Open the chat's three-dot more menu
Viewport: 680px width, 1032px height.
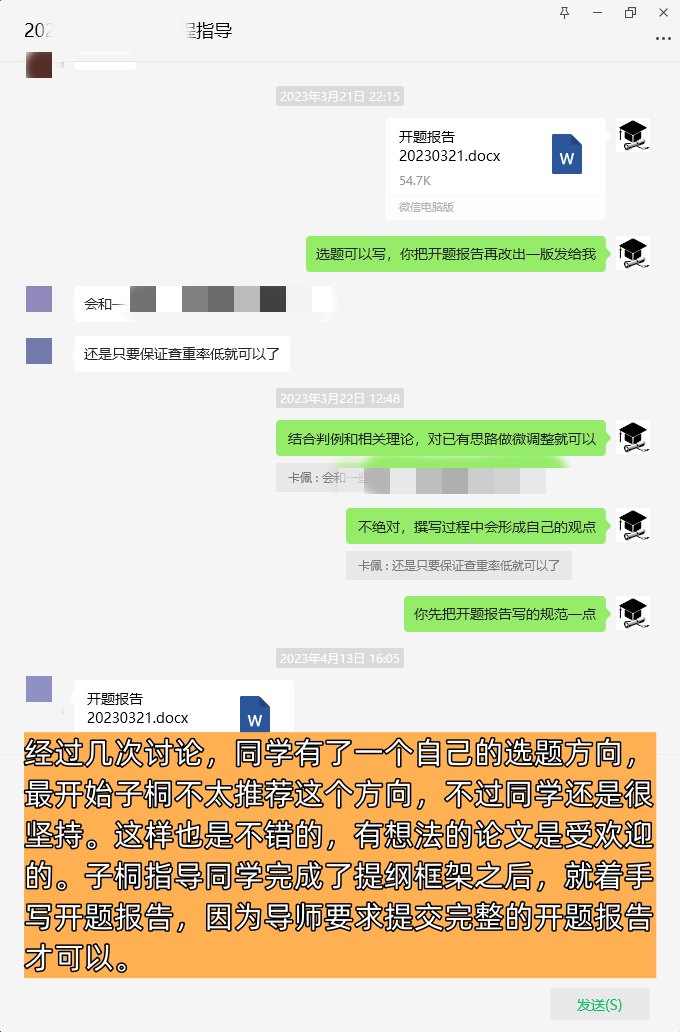click(x=663, y=38)
